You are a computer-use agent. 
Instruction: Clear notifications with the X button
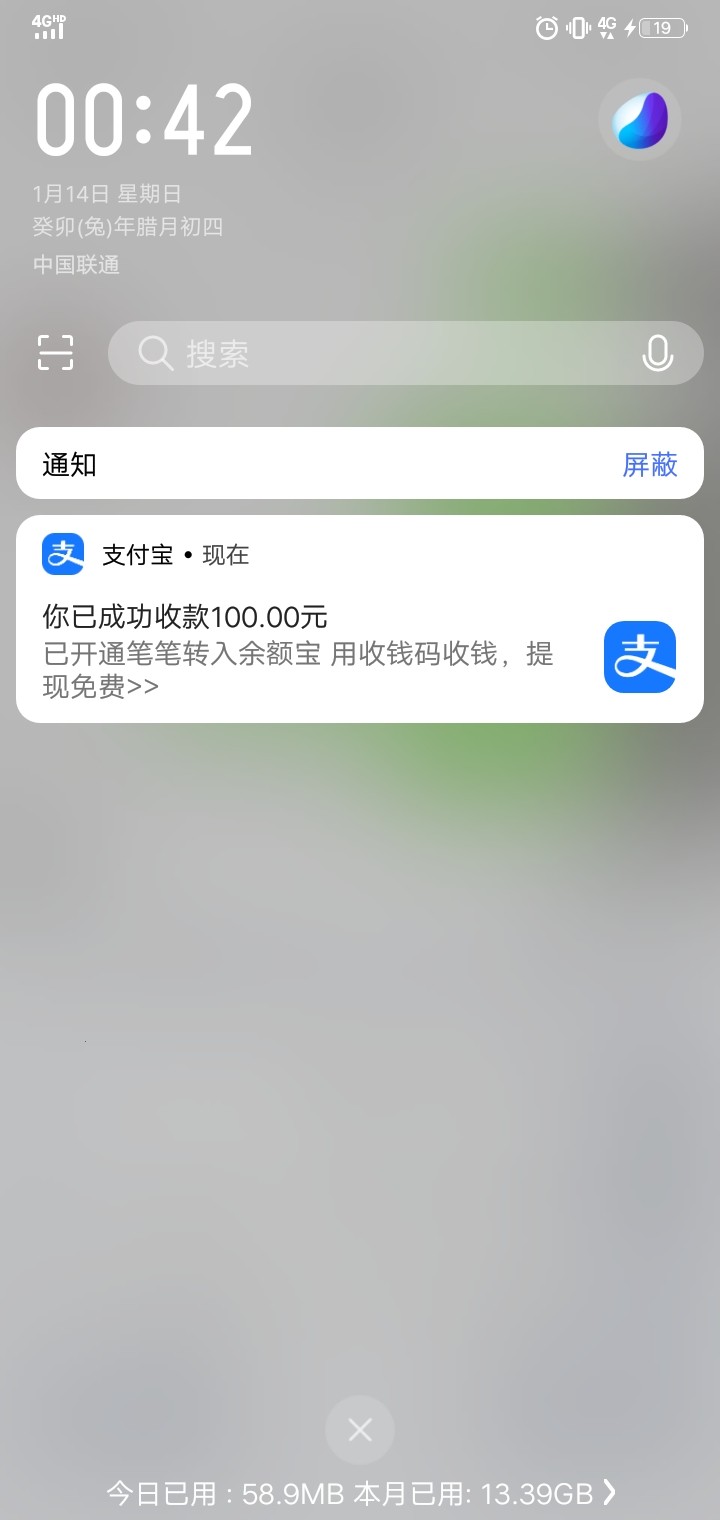click(360, 1430)
